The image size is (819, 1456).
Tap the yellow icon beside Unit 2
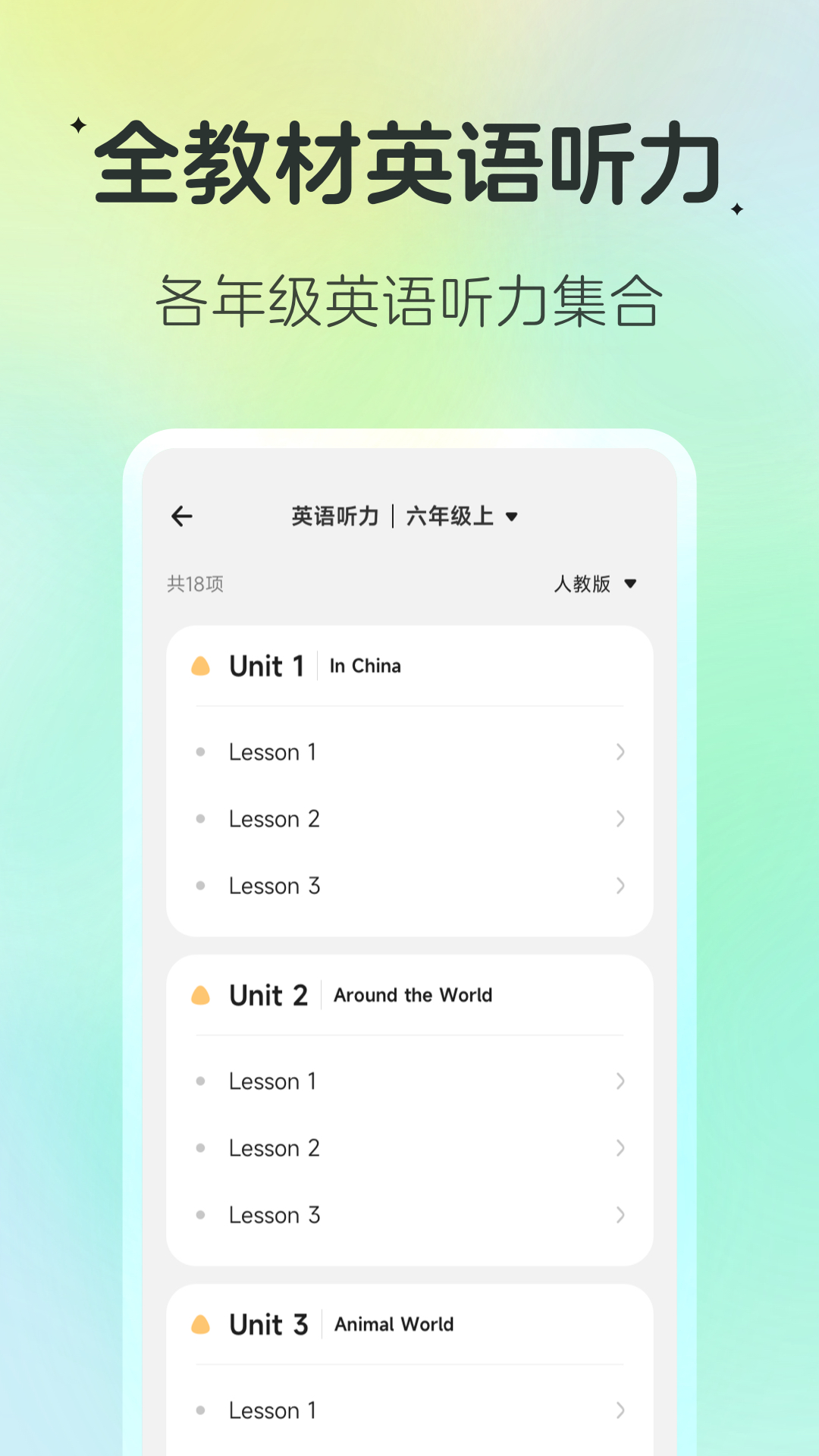pyautogui.click(x=201, y=994)
